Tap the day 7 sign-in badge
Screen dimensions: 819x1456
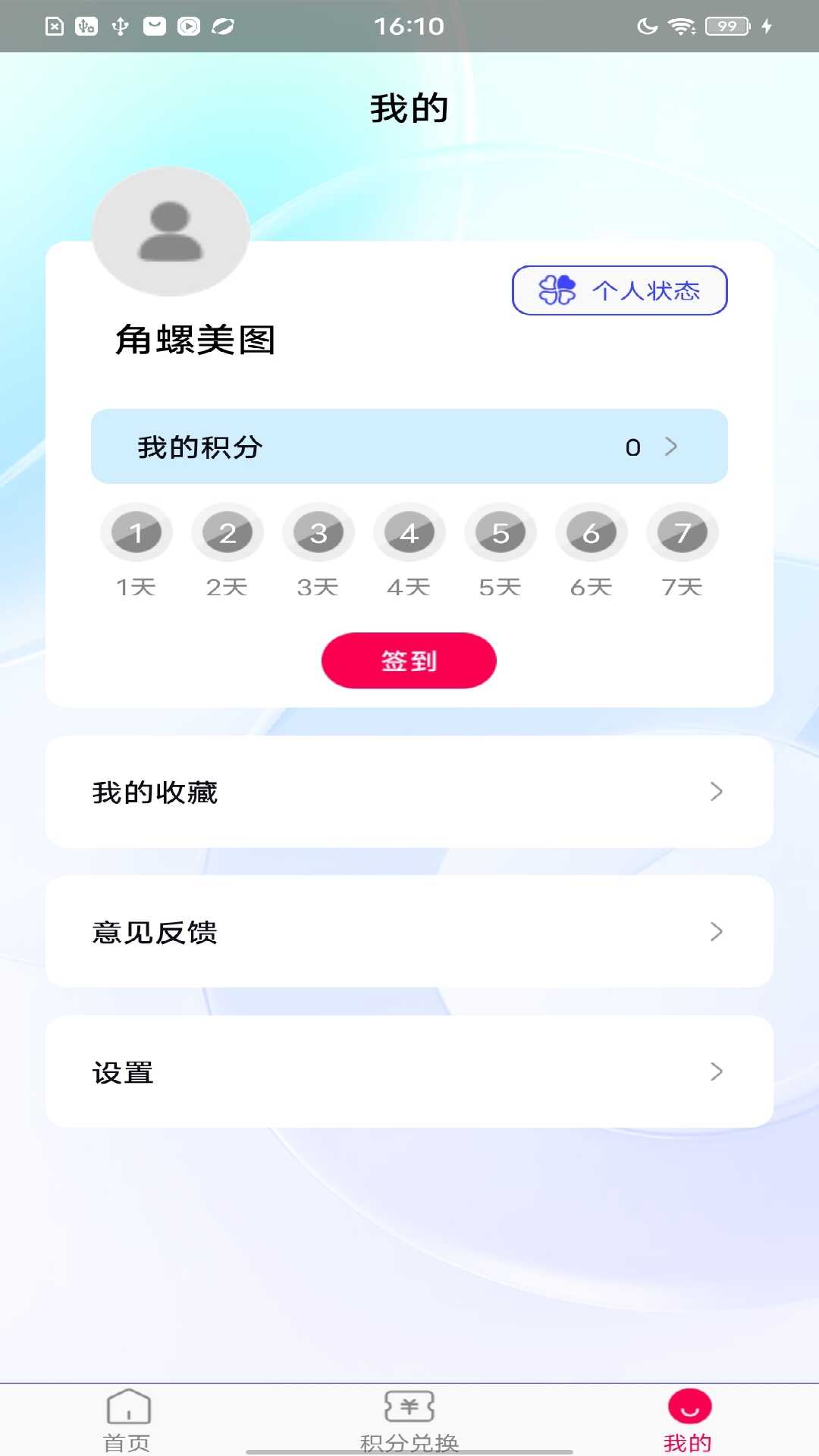point(682,532)
